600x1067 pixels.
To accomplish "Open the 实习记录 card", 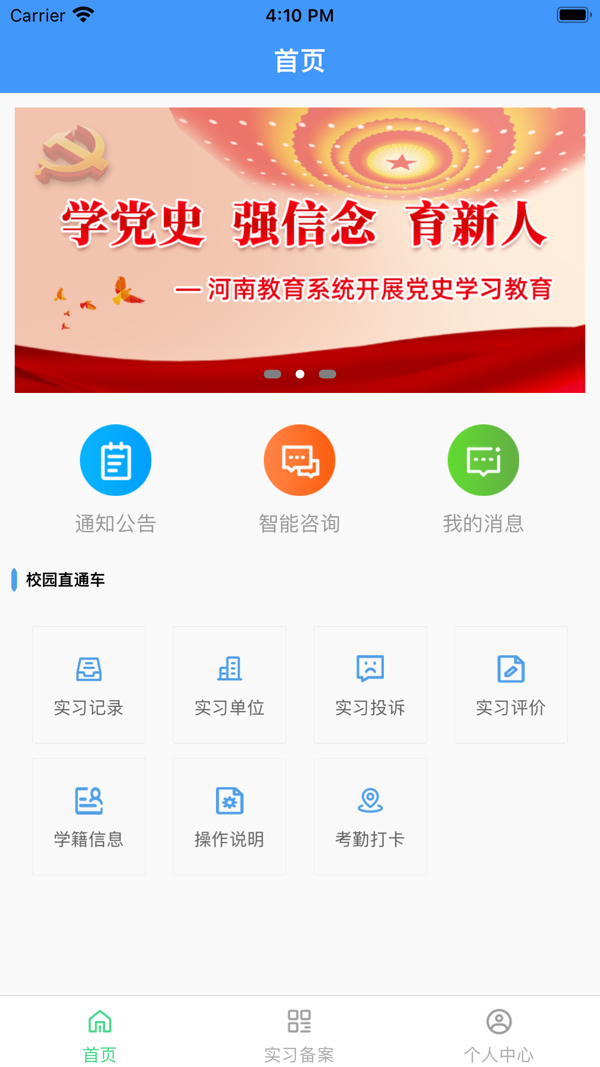I will [89, 685].
